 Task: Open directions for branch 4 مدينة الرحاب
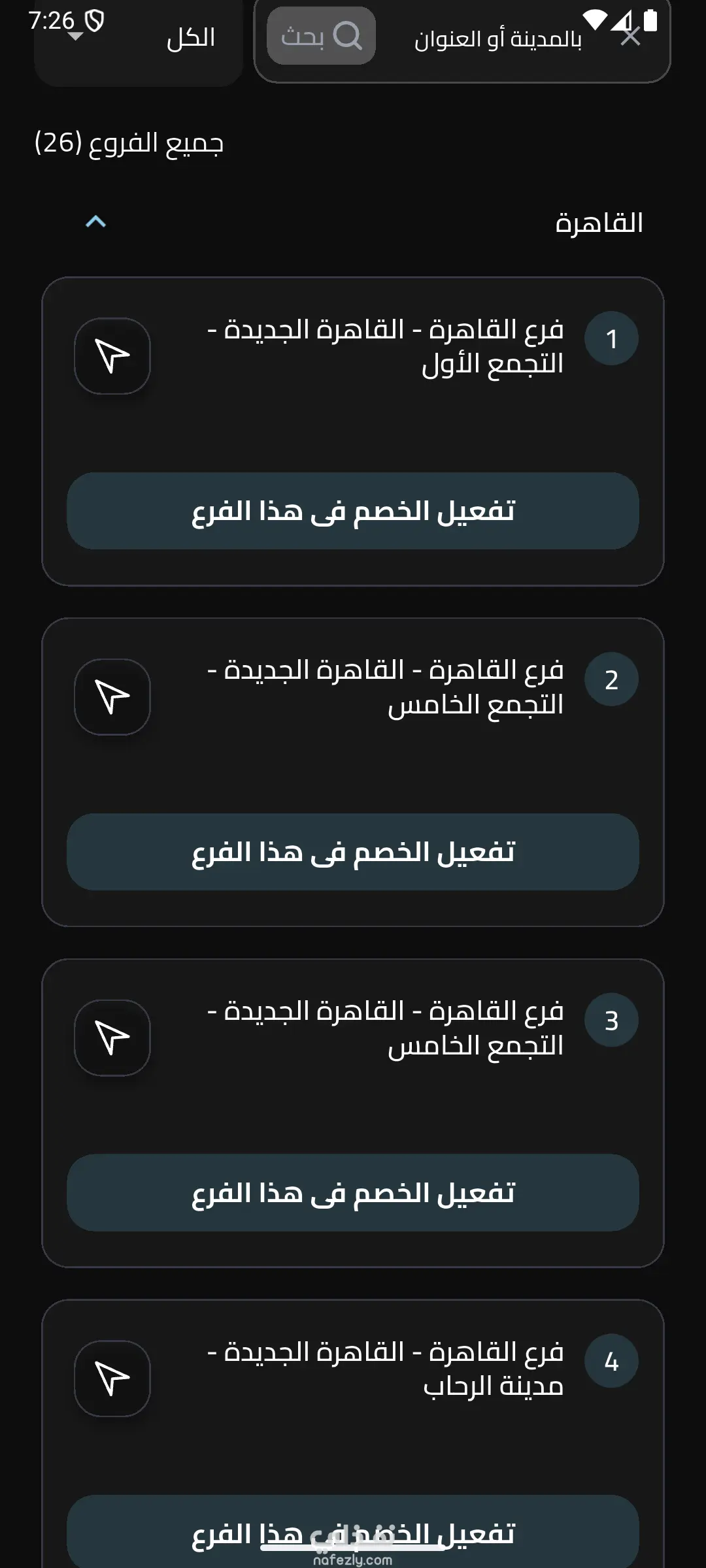(x=112, y=1379)
